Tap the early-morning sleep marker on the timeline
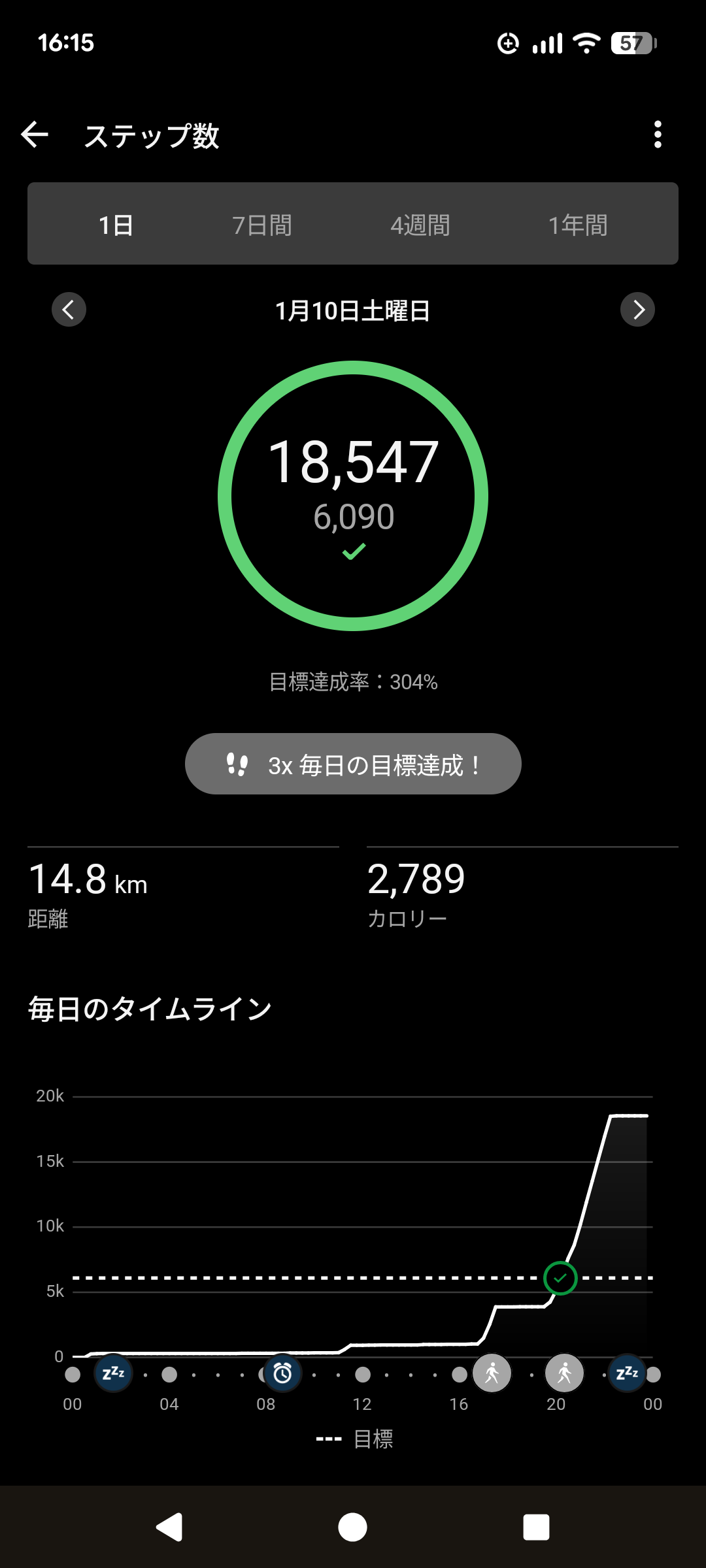 113,1373
